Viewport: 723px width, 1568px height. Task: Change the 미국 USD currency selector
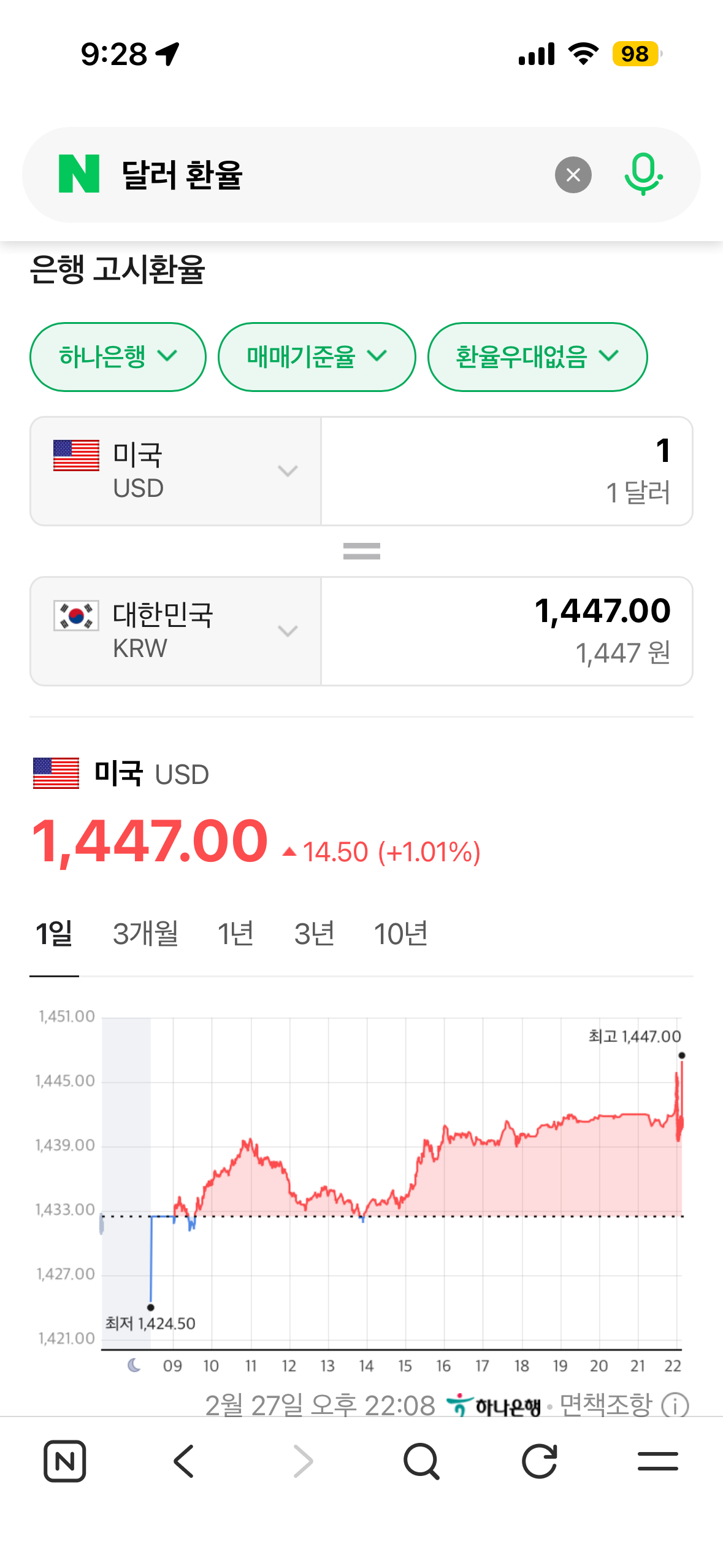[175, 471]
